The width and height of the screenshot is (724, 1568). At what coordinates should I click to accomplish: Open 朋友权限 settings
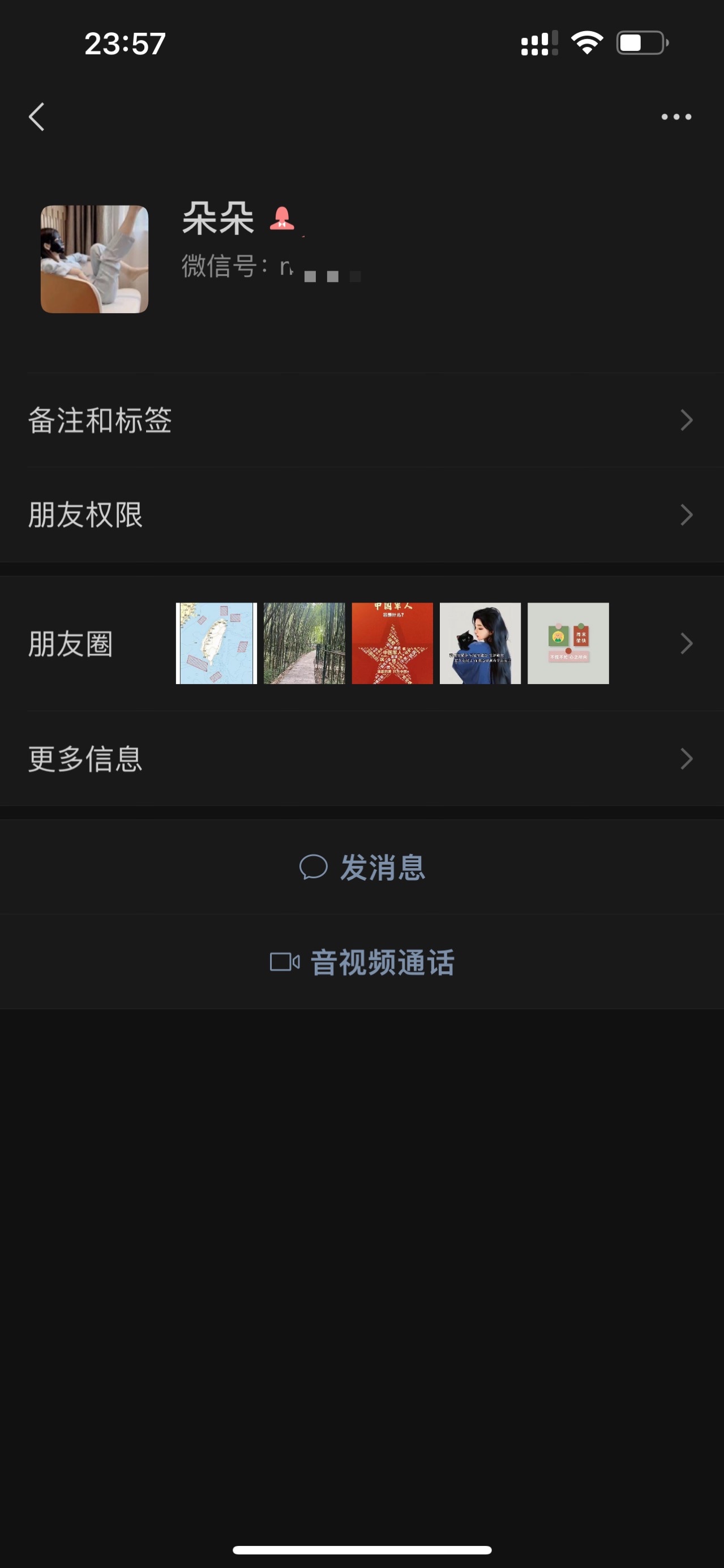(361, 515)
